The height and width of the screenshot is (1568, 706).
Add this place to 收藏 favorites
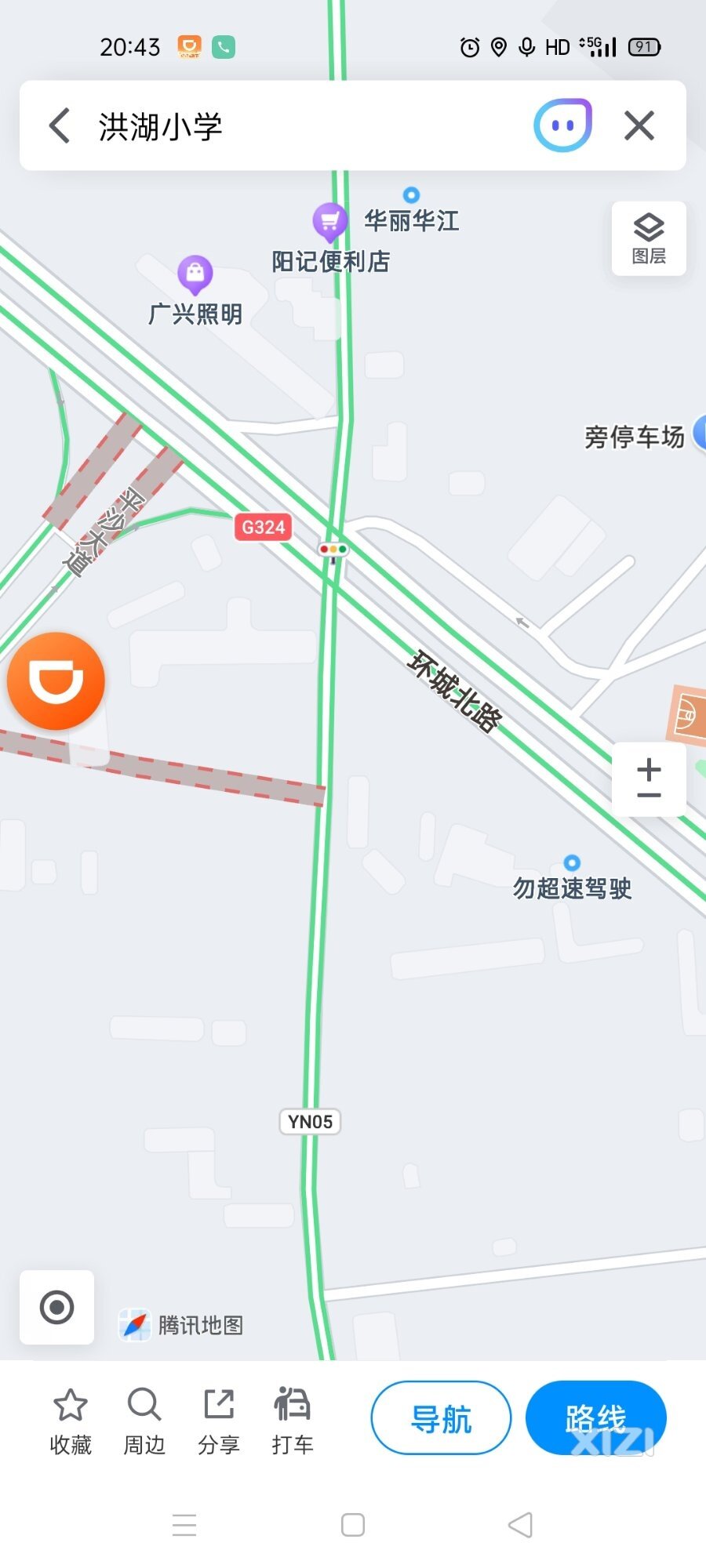(x=71, y=1421)
